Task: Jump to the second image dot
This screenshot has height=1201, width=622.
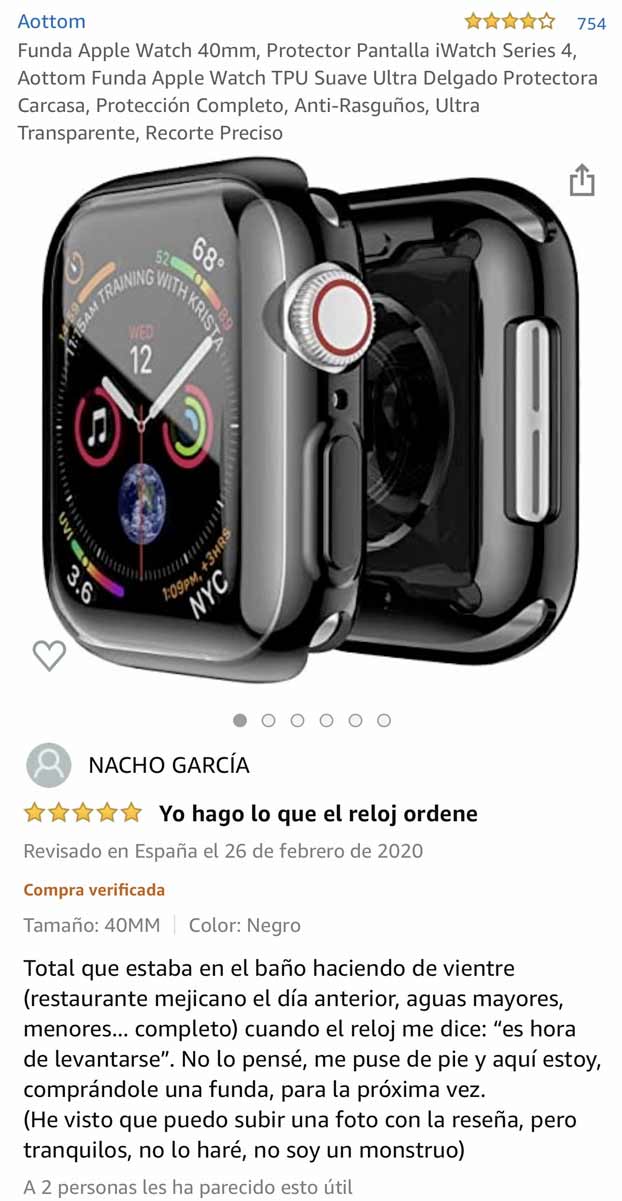Action: tap(268, 720)
